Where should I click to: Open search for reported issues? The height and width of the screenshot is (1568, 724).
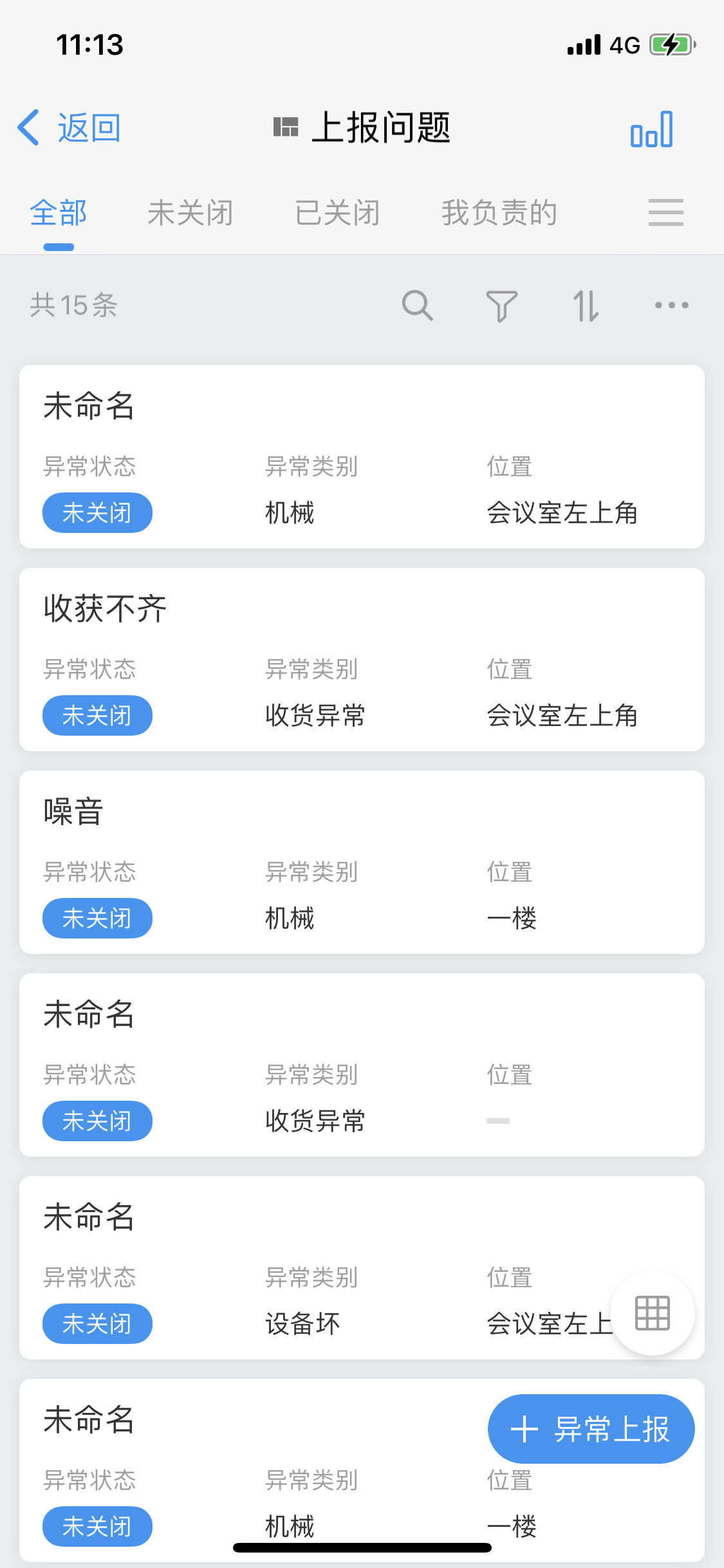417,305
